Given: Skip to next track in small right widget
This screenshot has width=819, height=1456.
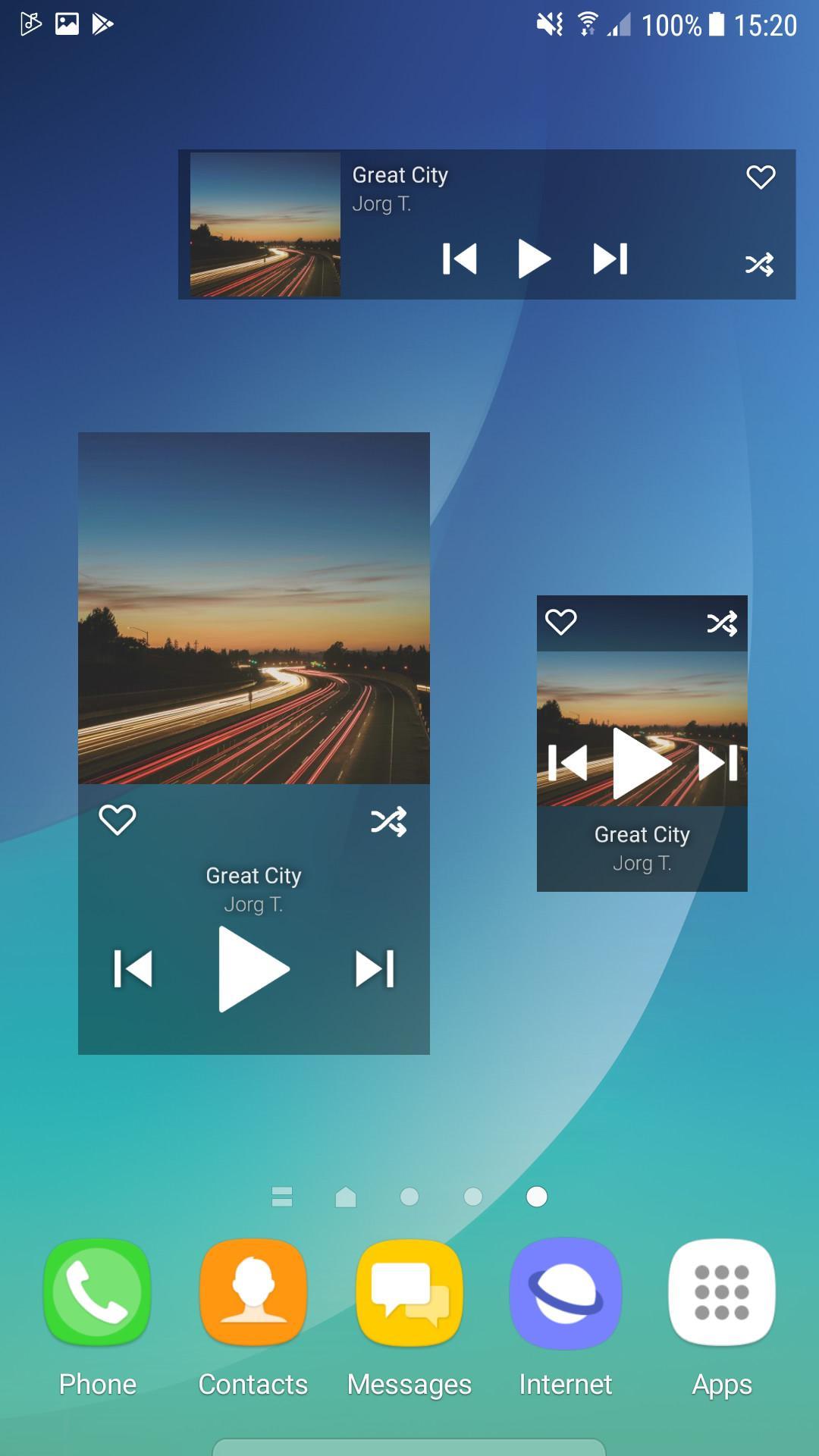Looking at the screenshot, I should click(717, 763).
